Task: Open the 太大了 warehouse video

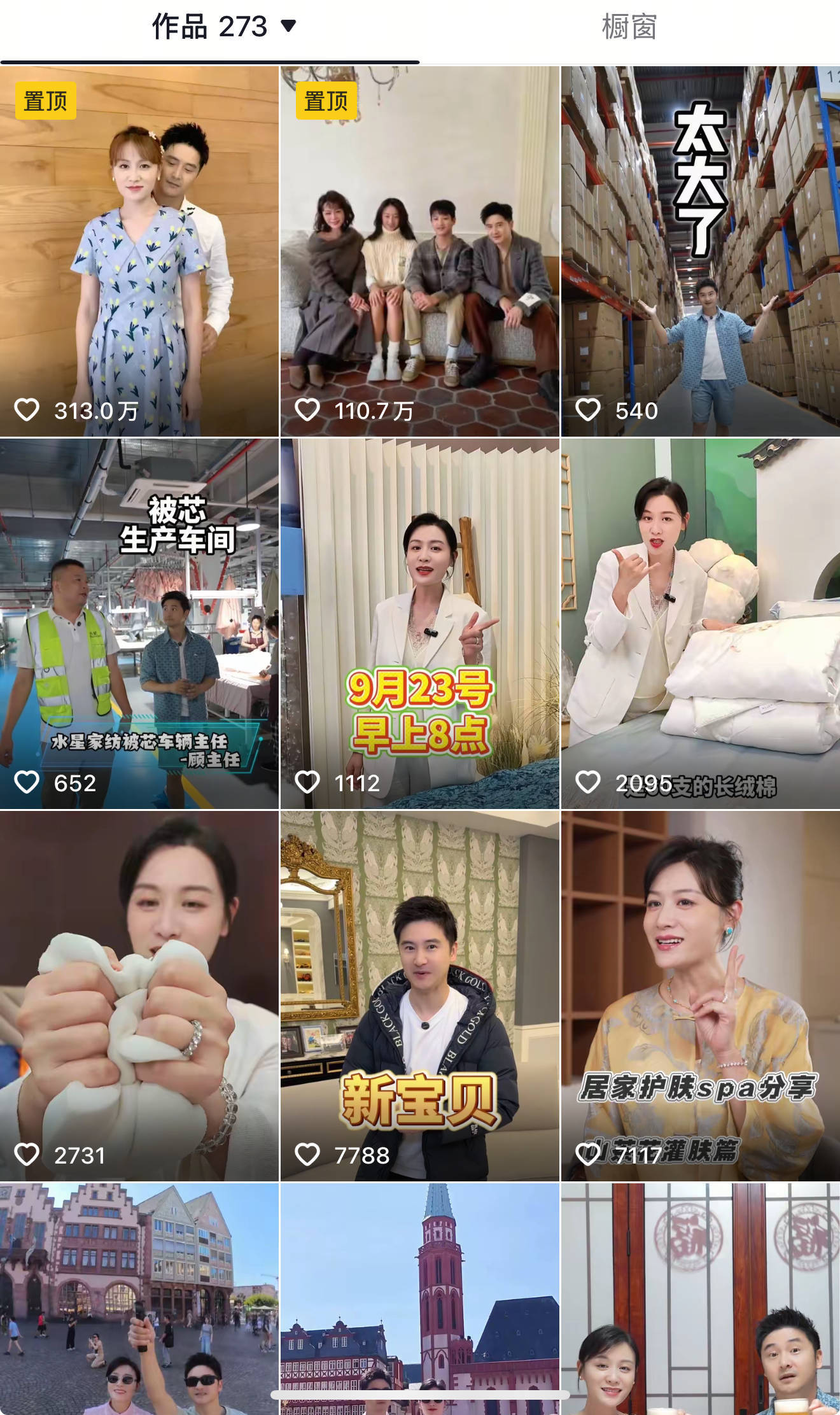Action: click(700, 251)
